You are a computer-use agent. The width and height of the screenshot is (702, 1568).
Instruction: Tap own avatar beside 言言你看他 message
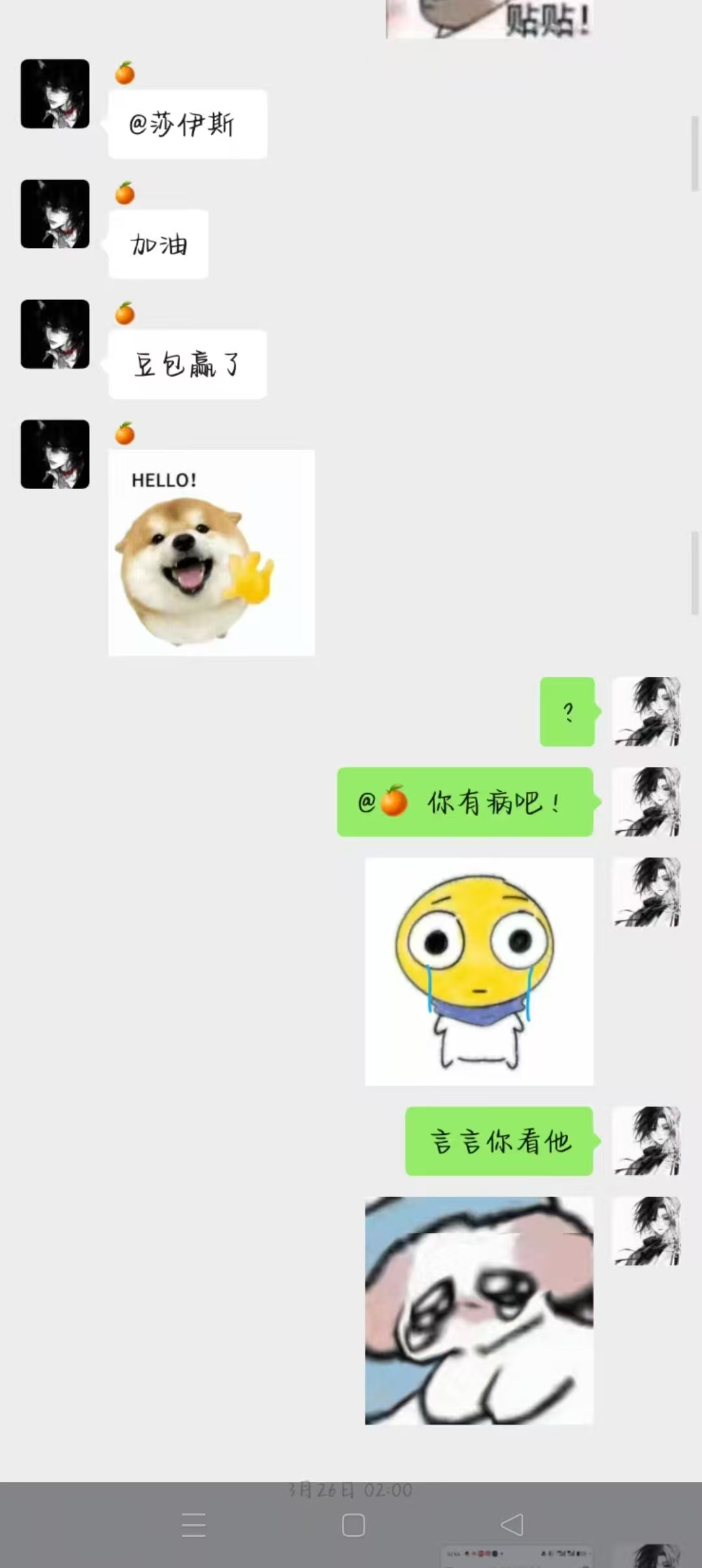coord(647,1141)
